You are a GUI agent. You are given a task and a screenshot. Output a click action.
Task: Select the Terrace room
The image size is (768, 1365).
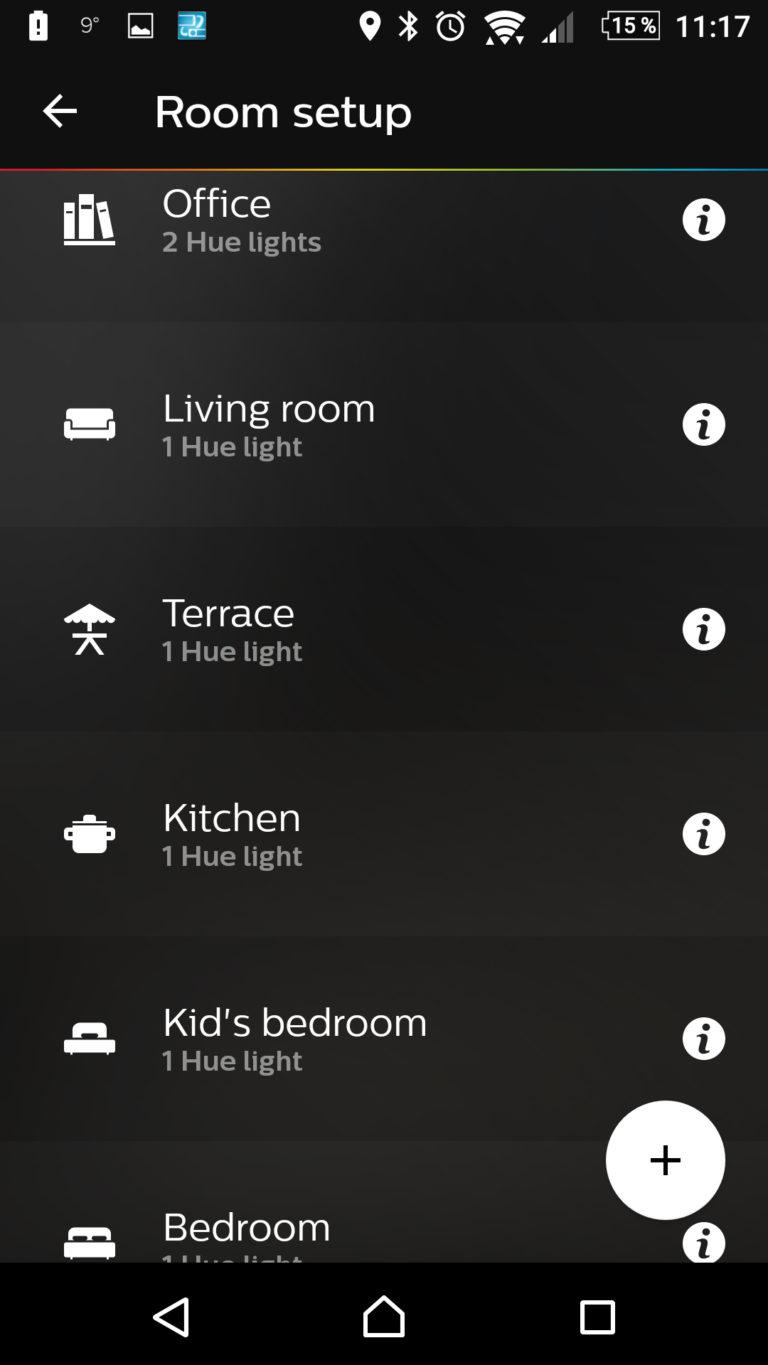tap(384, 630)
